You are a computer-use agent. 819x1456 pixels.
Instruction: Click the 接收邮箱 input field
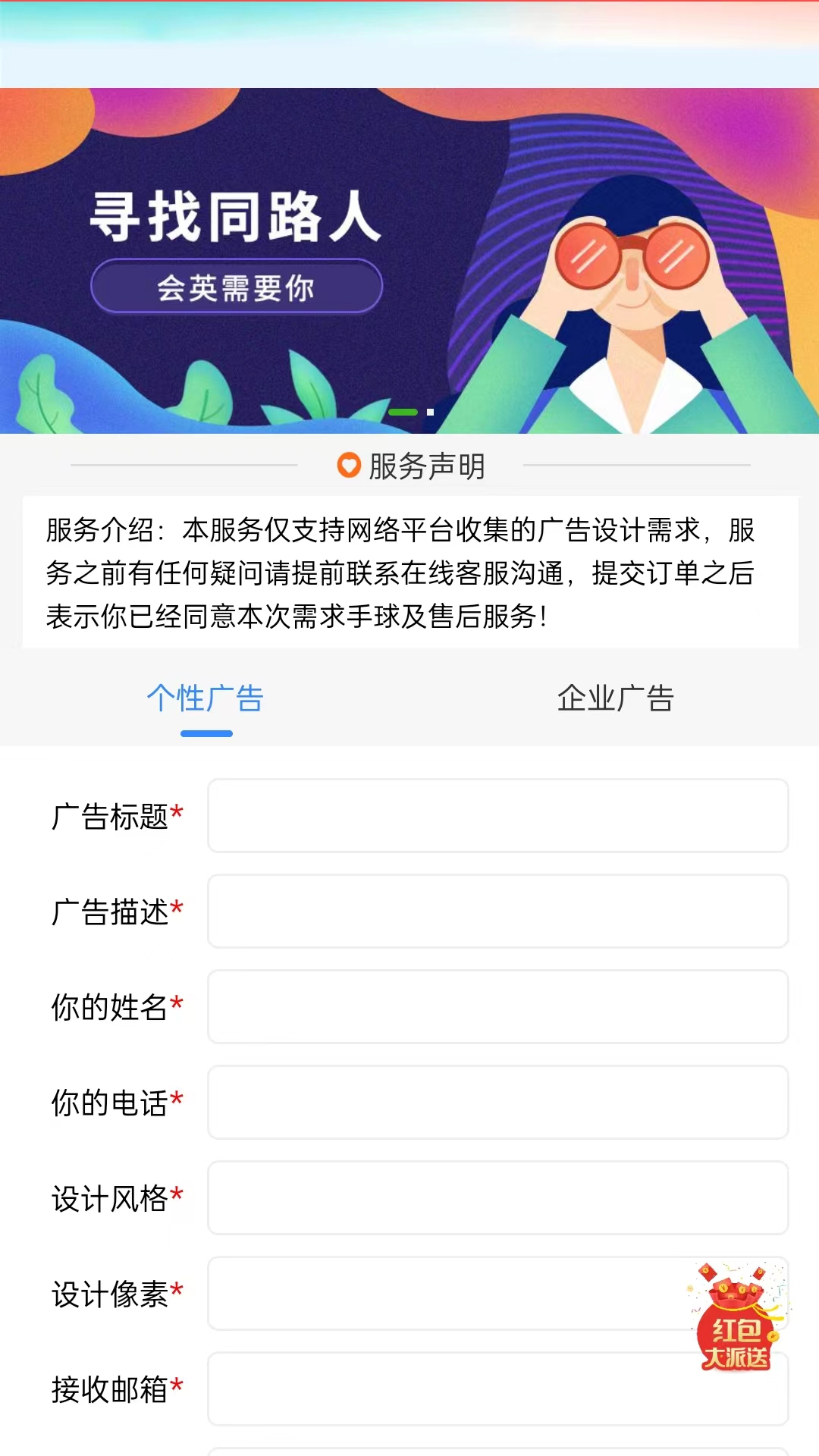click(x=498, y=1389)
